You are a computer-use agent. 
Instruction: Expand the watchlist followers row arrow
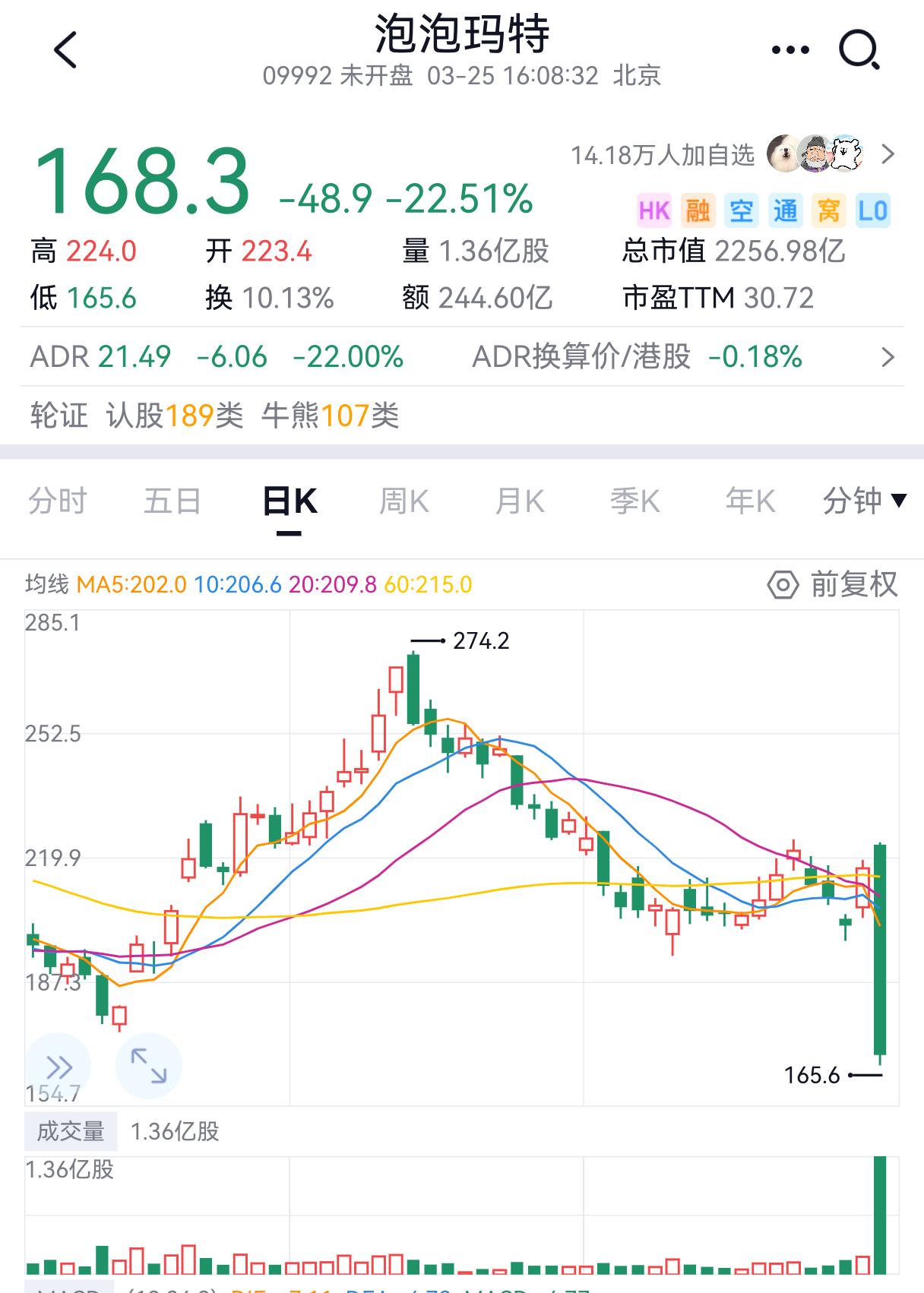pyautogui.click(x=888, y=153)
